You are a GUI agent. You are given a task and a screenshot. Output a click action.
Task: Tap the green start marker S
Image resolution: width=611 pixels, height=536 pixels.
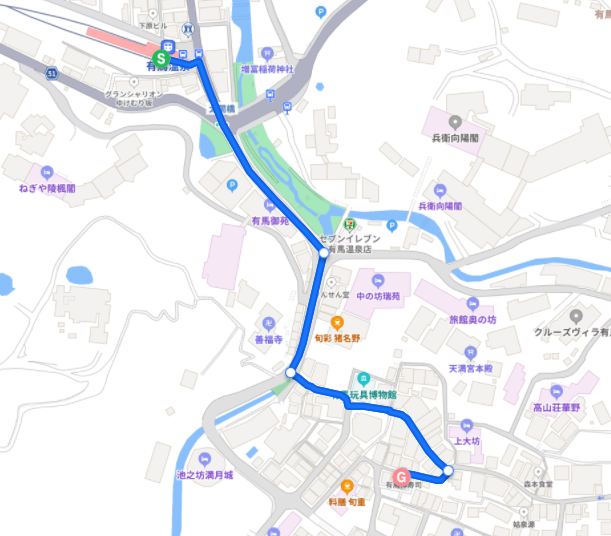162,59
